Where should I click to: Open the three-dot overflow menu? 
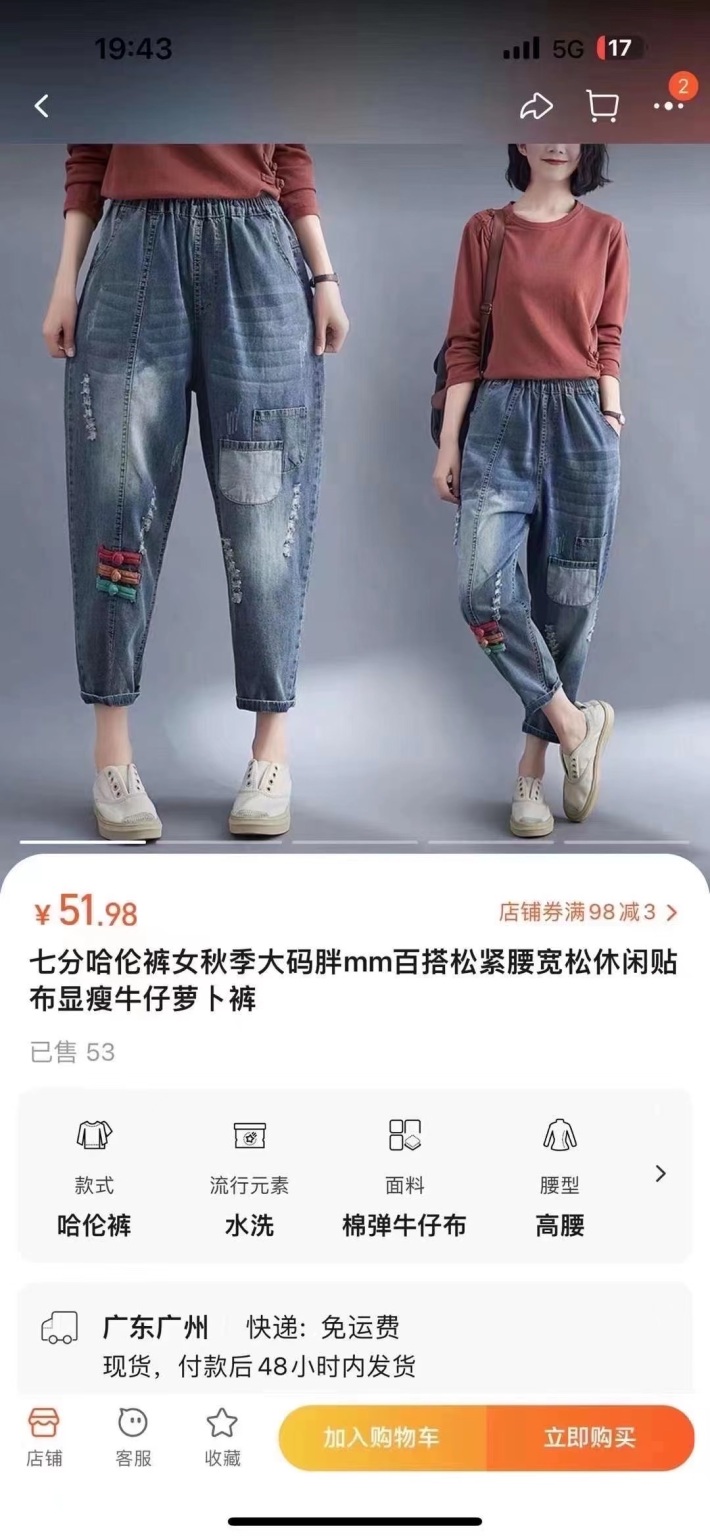pyautogui.click(x=667, y=106)
